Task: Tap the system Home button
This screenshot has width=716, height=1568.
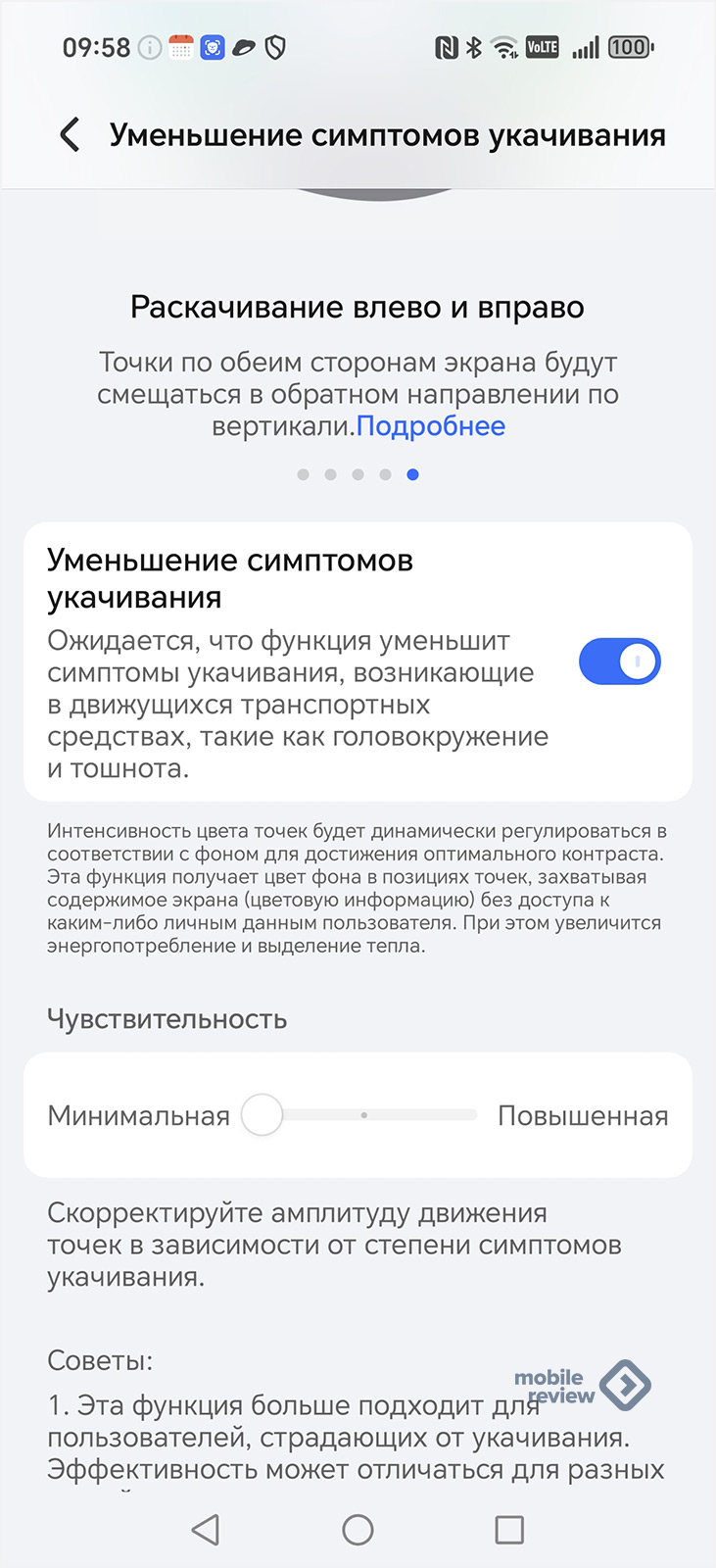Action: [x=358, y=1529]
